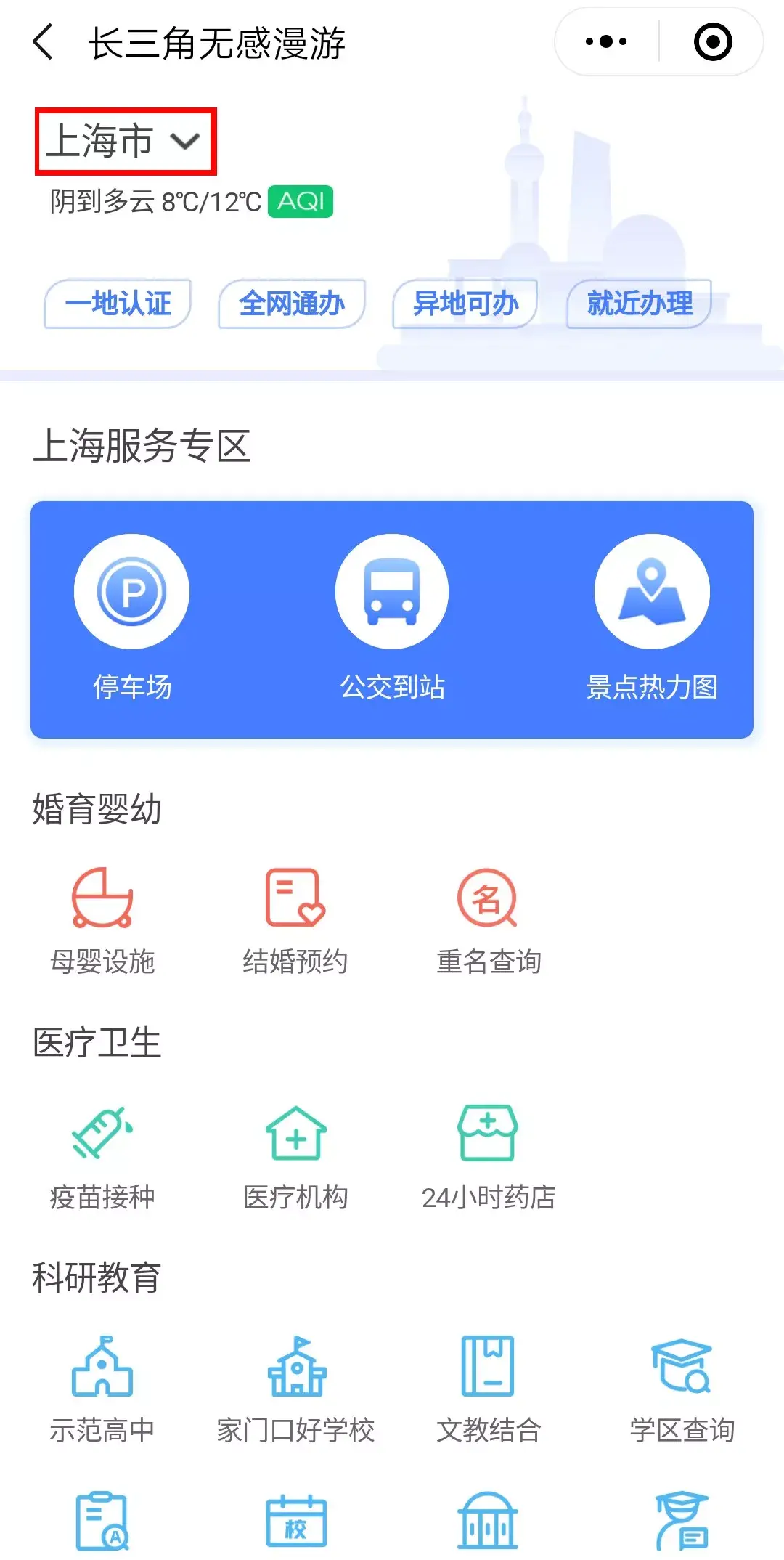Expand the 上海市 city selector
The height and width of the screenshot is (1560, 784).
(125, 142)
